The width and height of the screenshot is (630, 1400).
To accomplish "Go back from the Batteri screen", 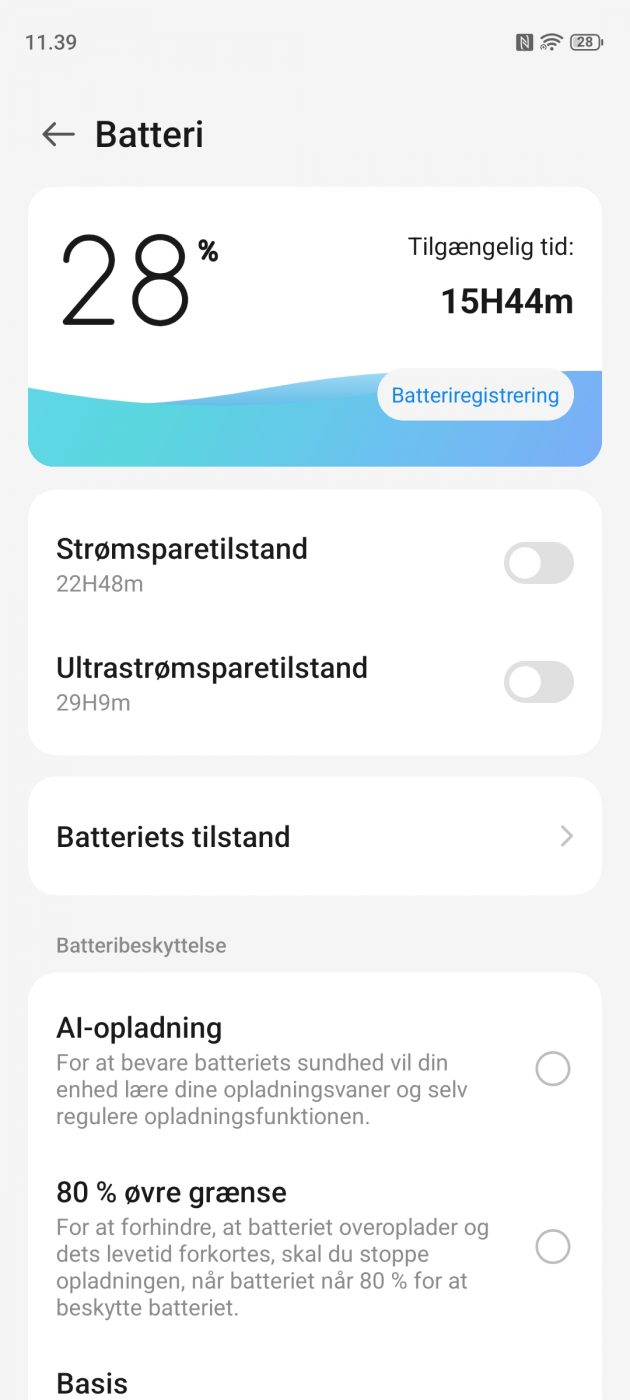I will coord(58,135).
